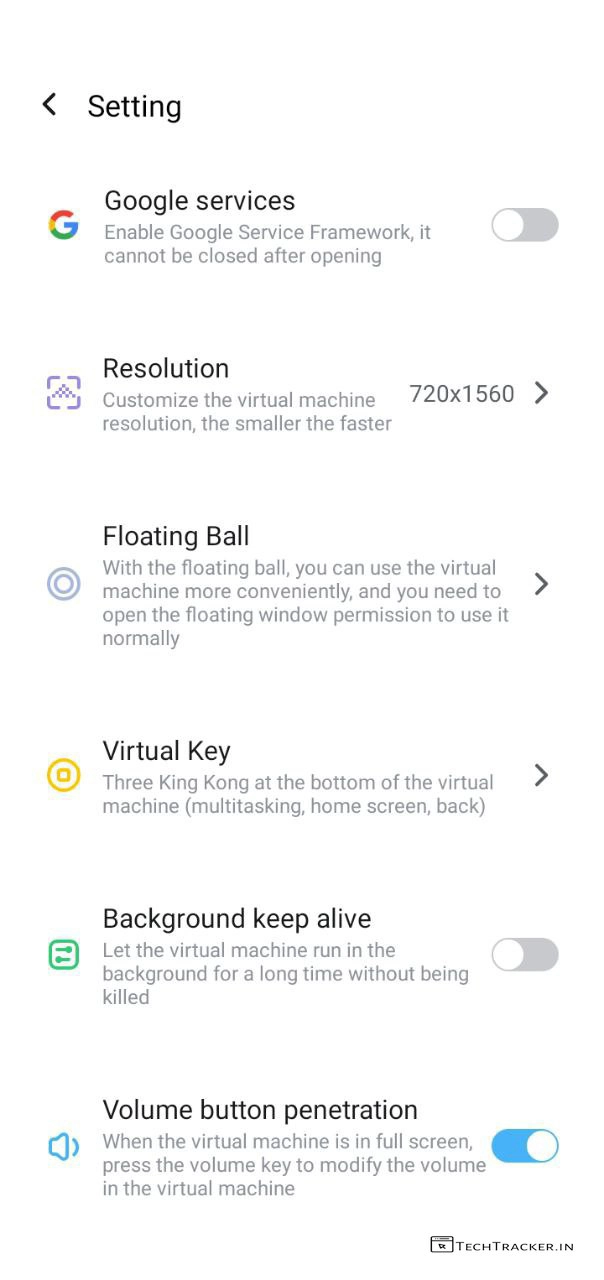Go back from the Setting screen
Viewport: 604px width, 1280px height.
(49, 105)
